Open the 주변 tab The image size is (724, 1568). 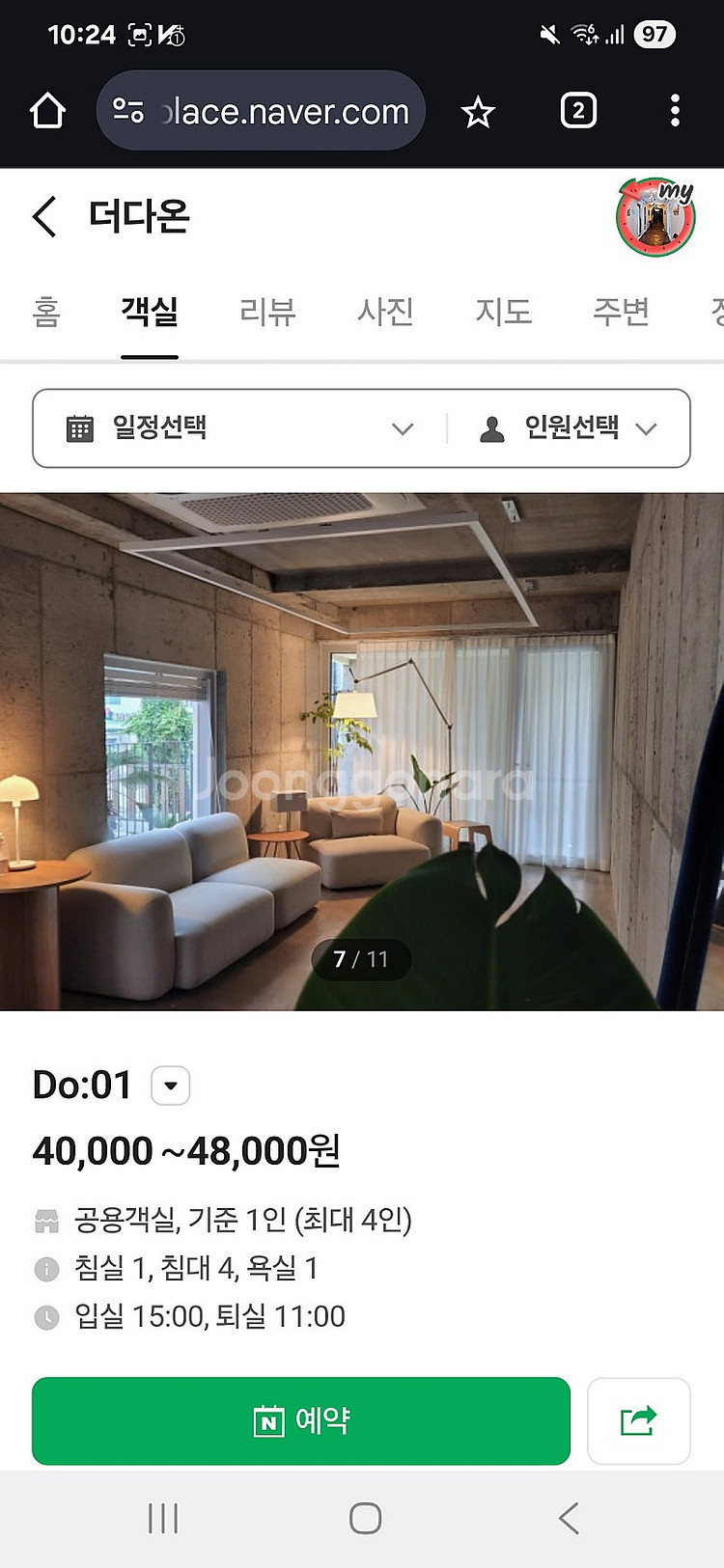621,312
